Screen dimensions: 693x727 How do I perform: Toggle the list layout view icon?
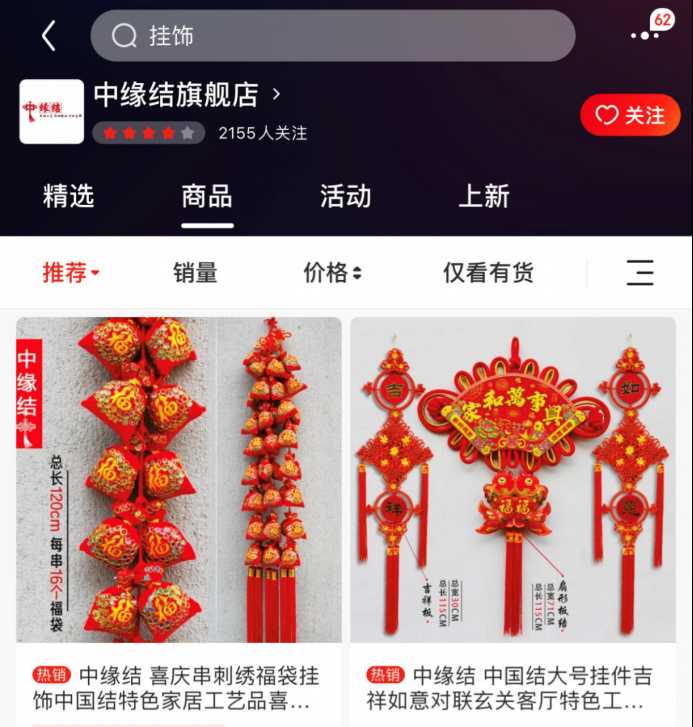640,272
